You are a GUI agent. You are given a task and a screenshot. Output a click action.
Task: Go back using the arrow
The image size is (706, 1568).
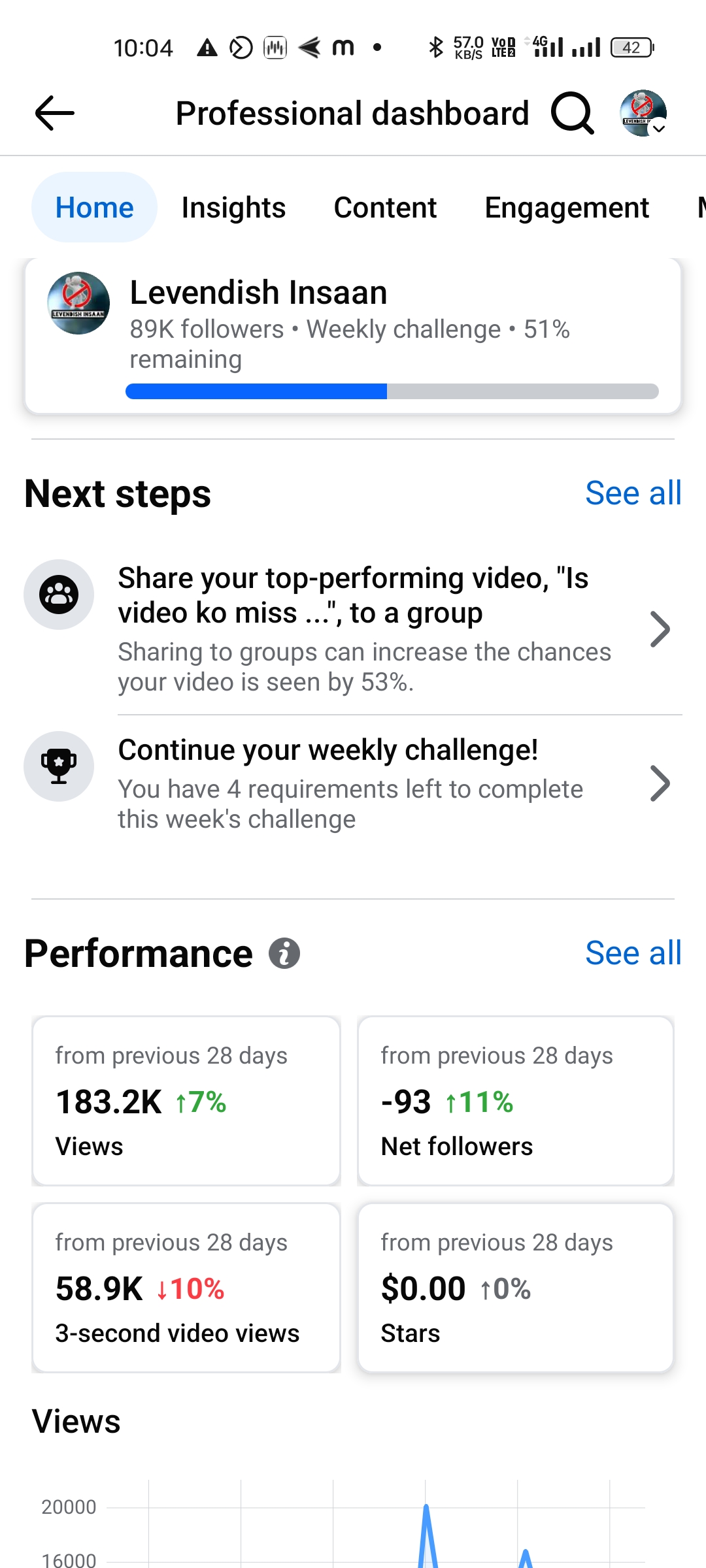click(55, 113)
